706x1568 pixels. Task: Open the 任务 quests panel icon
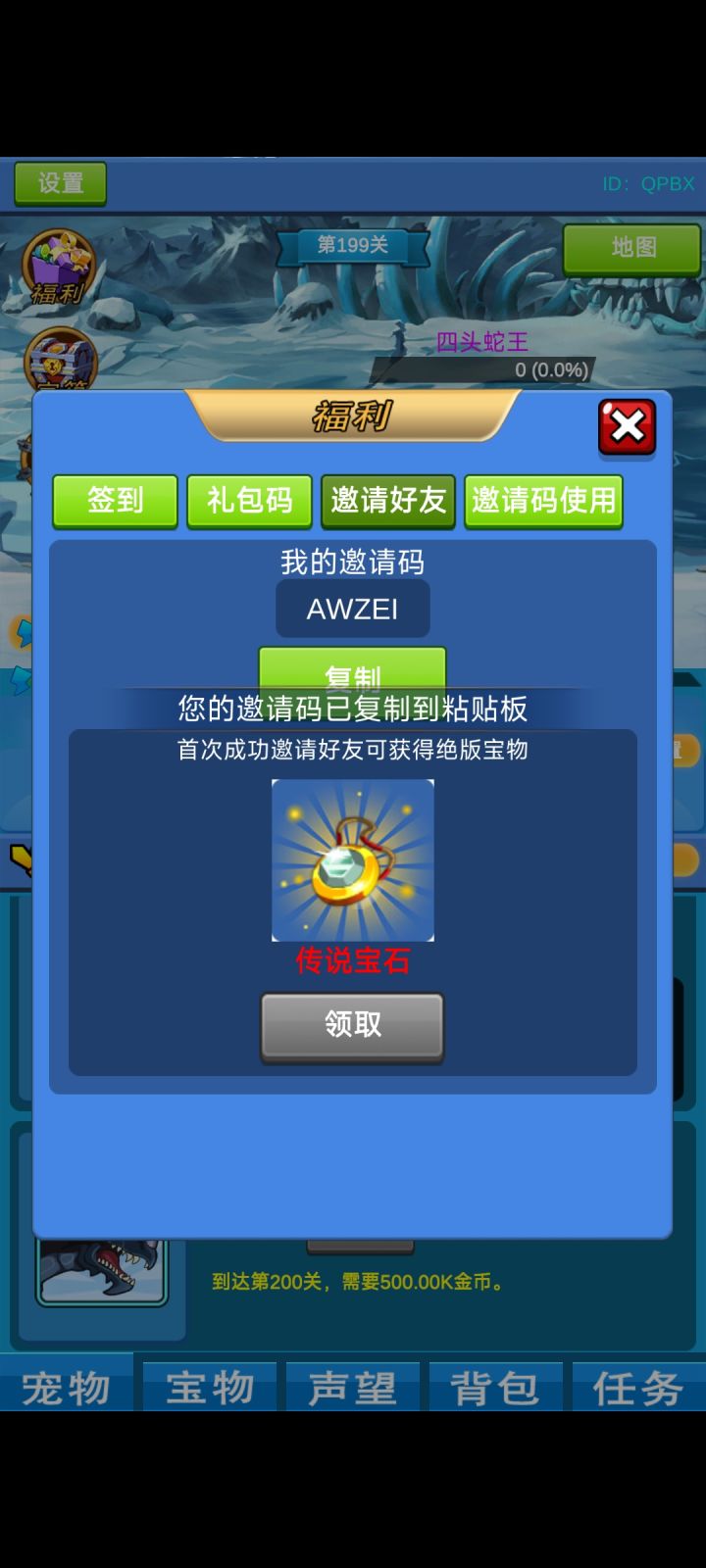coord(639,1387)
